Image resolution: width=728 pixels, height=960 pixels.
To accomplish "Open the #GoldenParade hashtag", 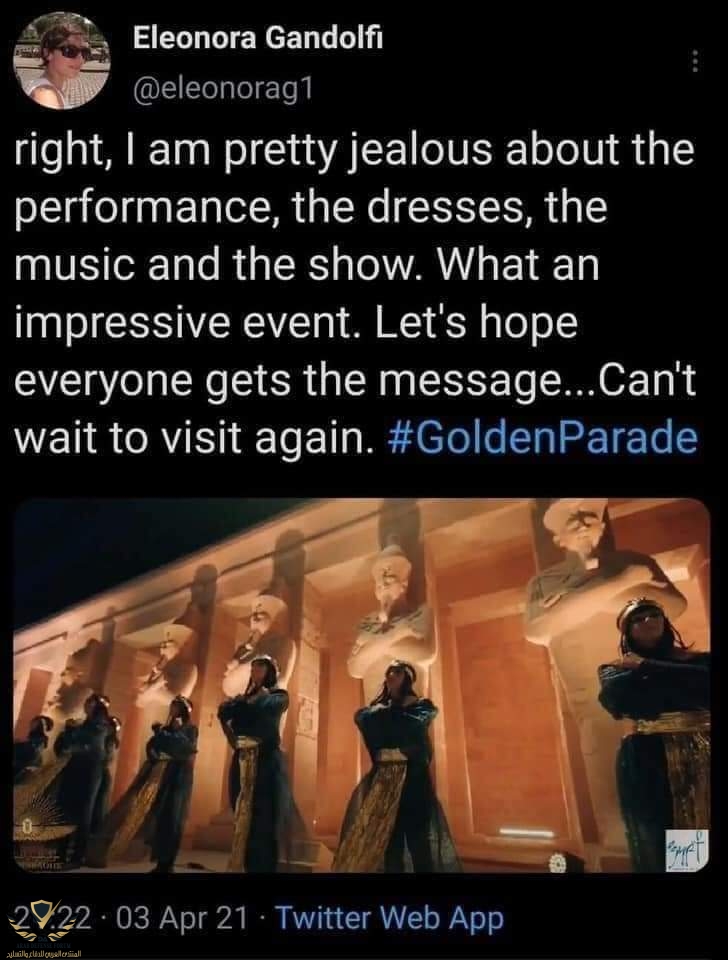I will [x=539, y=440].
